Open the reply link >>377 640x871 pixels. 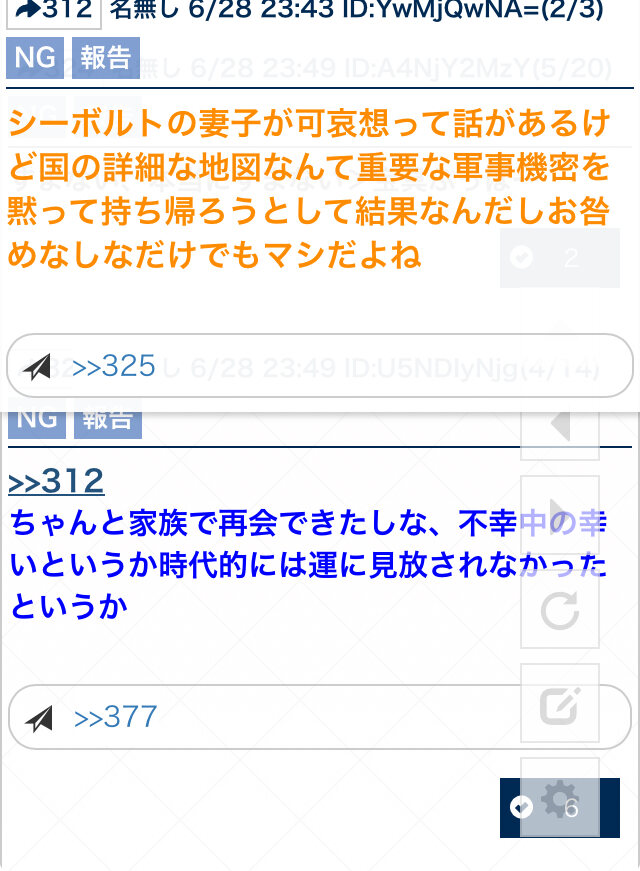tap(115, 717)
